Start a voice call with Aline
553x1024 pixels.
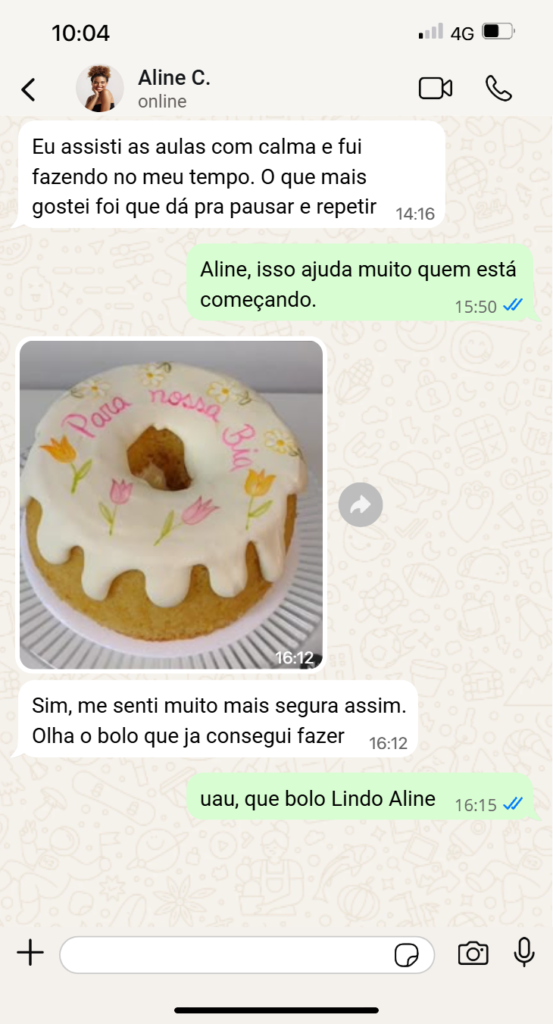pos(499,89)
